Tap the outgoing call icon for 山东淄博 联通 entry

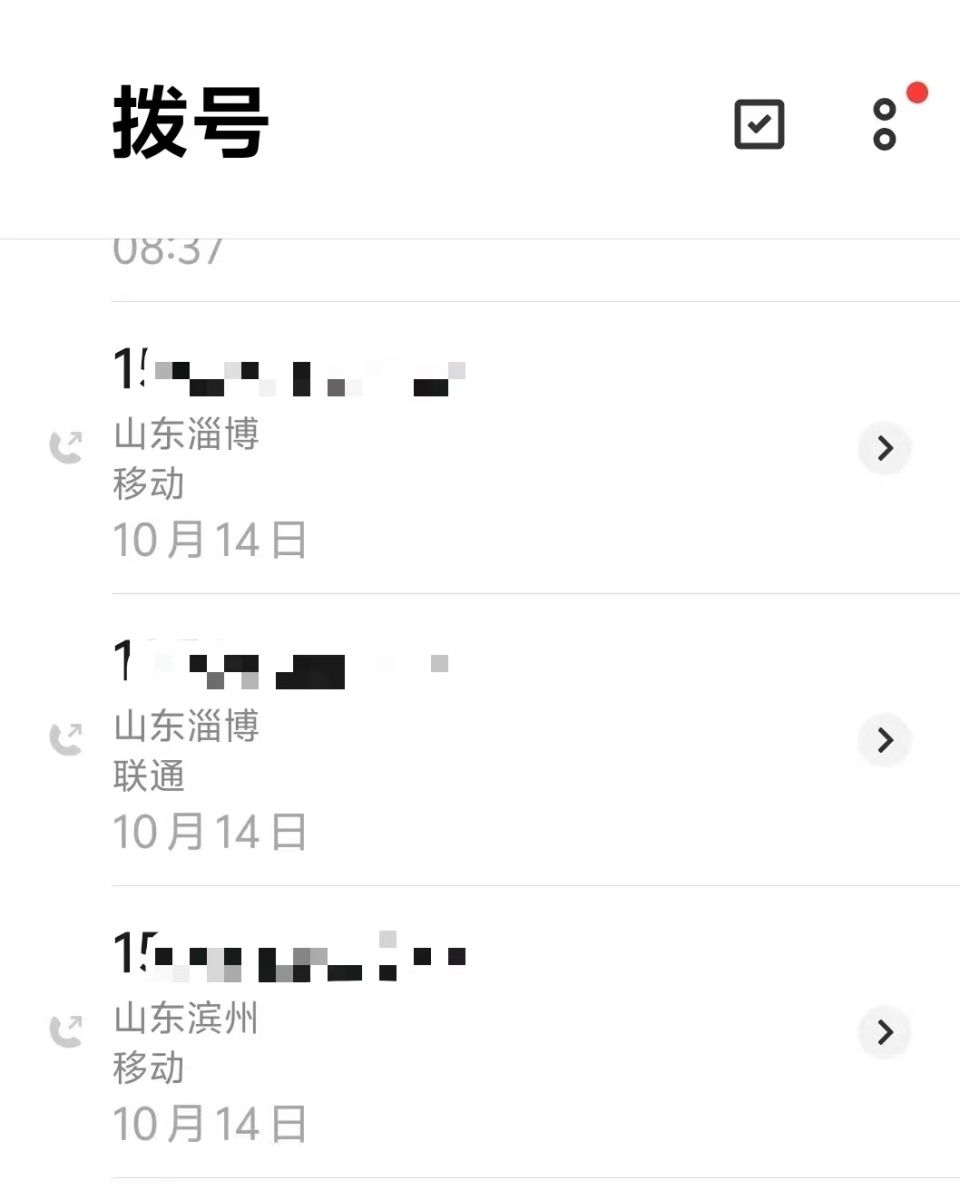pos(66,739)
